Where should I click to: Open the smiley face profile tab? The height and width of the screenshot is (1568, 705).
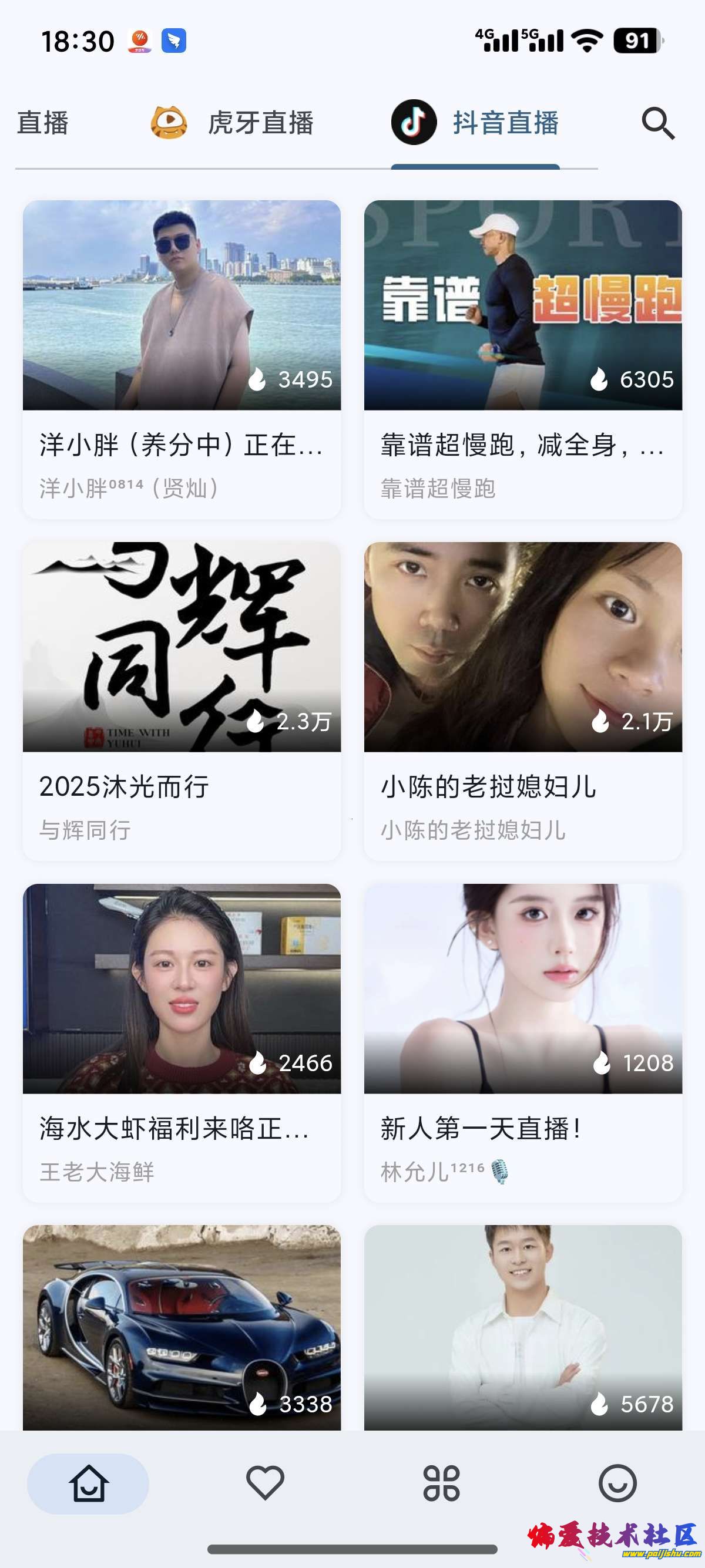617,1483
